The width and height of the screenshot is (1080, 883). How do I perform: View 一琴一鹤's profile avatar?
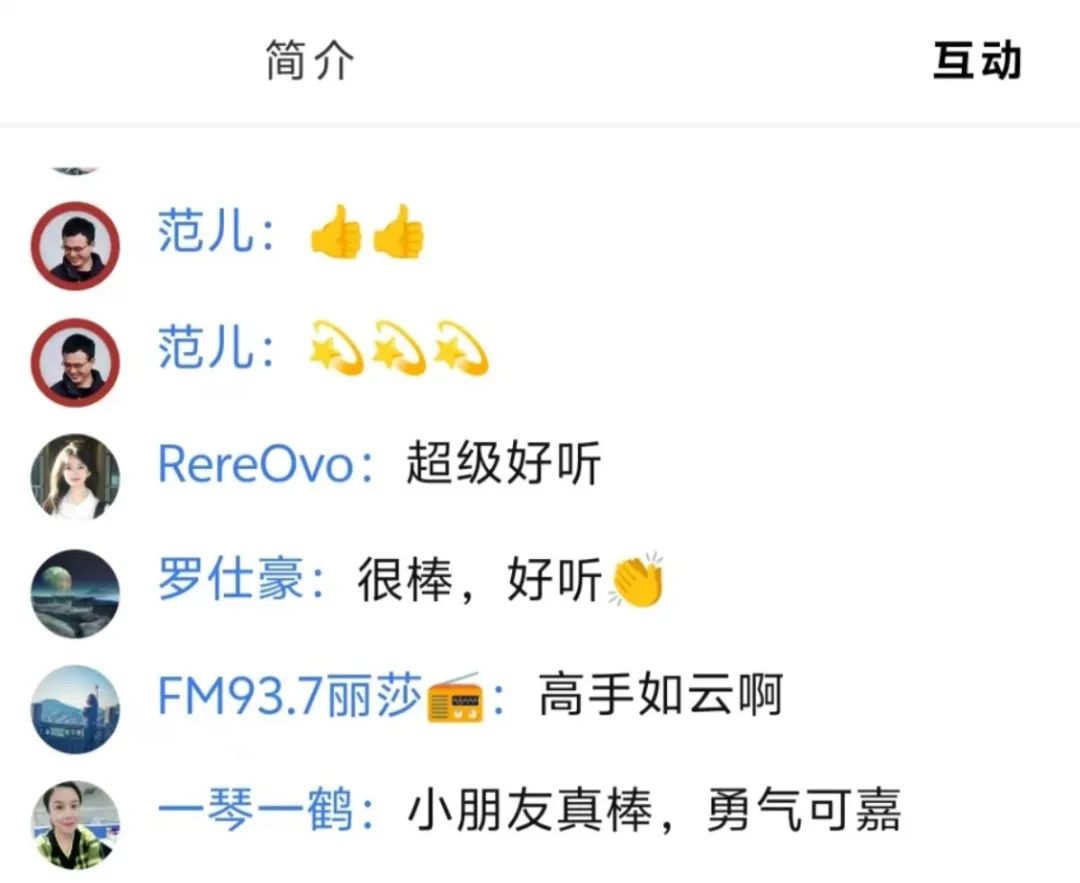(75, 825)
